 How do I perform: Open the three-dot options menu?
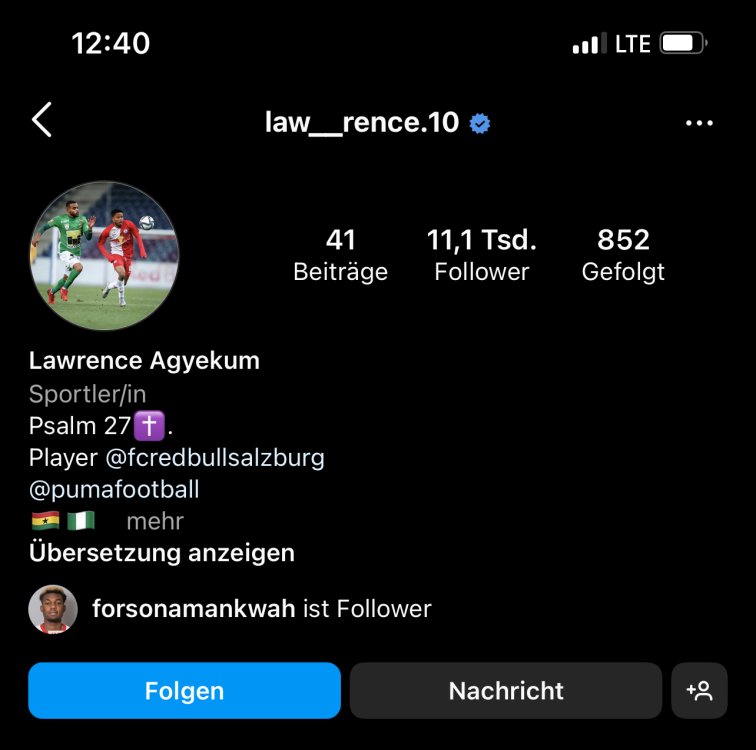(x=699, y=123)
